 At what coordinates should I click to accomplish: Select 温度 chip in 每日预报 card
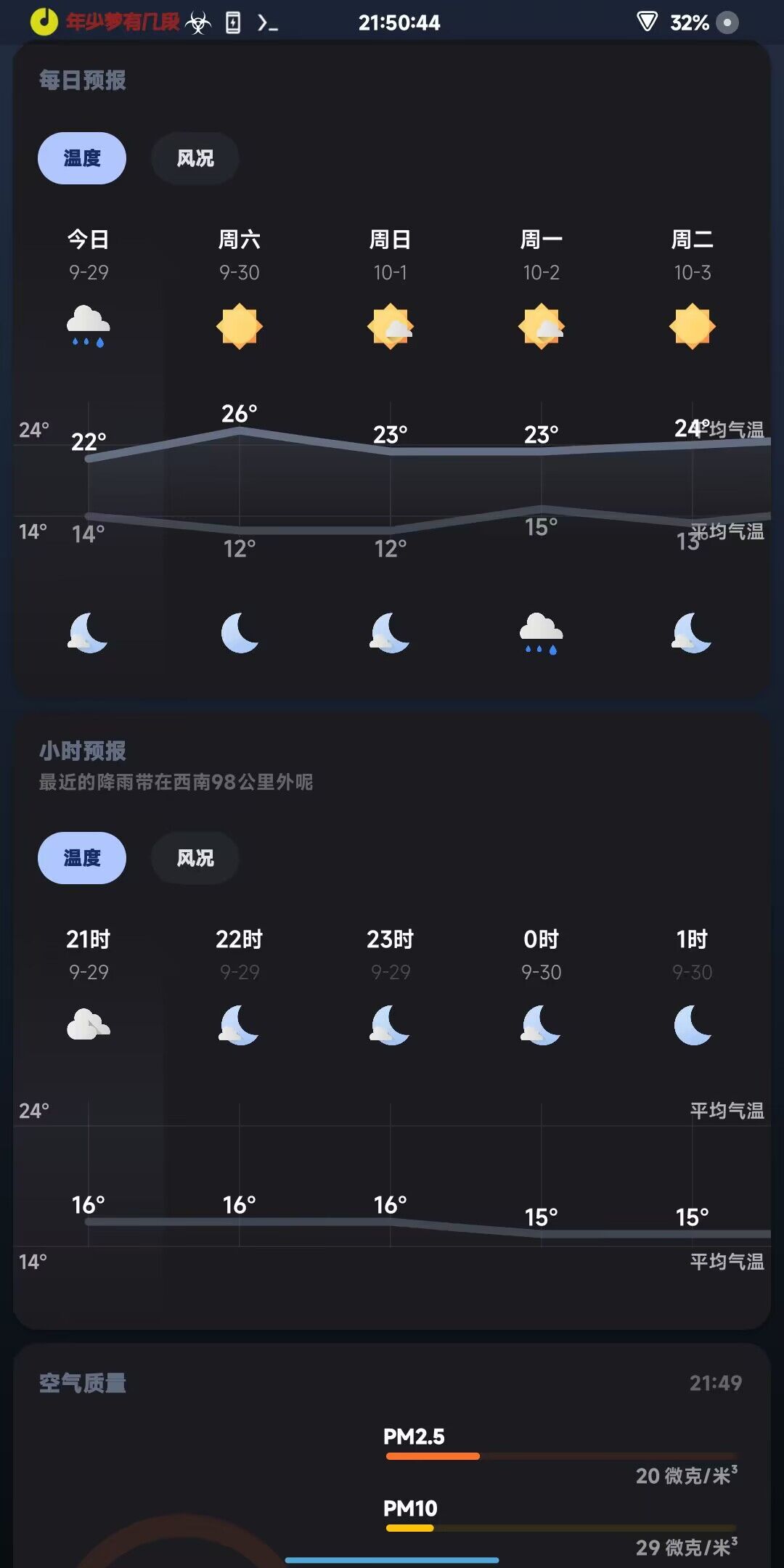coord(81,158)
